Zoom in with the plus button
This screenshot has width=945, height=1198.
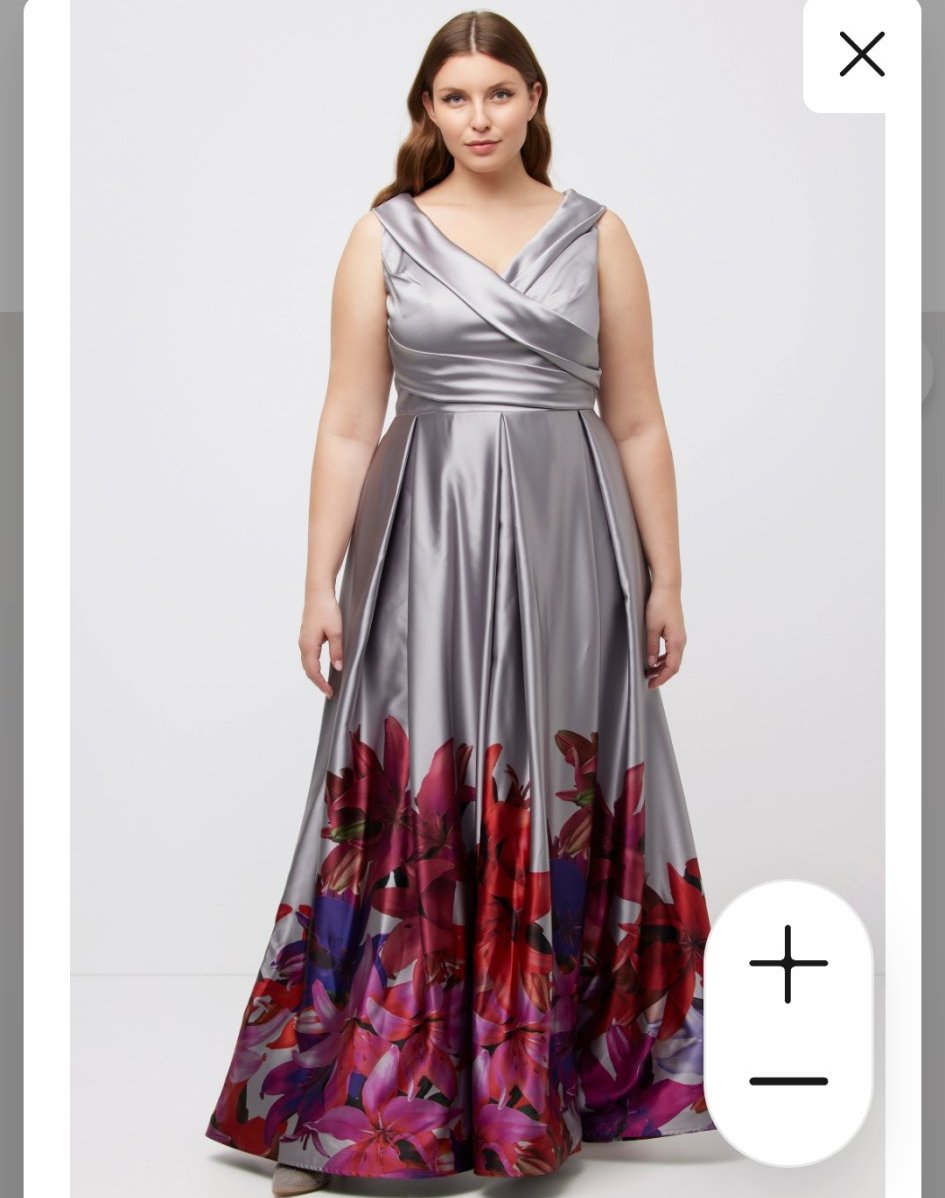point(788,964)
